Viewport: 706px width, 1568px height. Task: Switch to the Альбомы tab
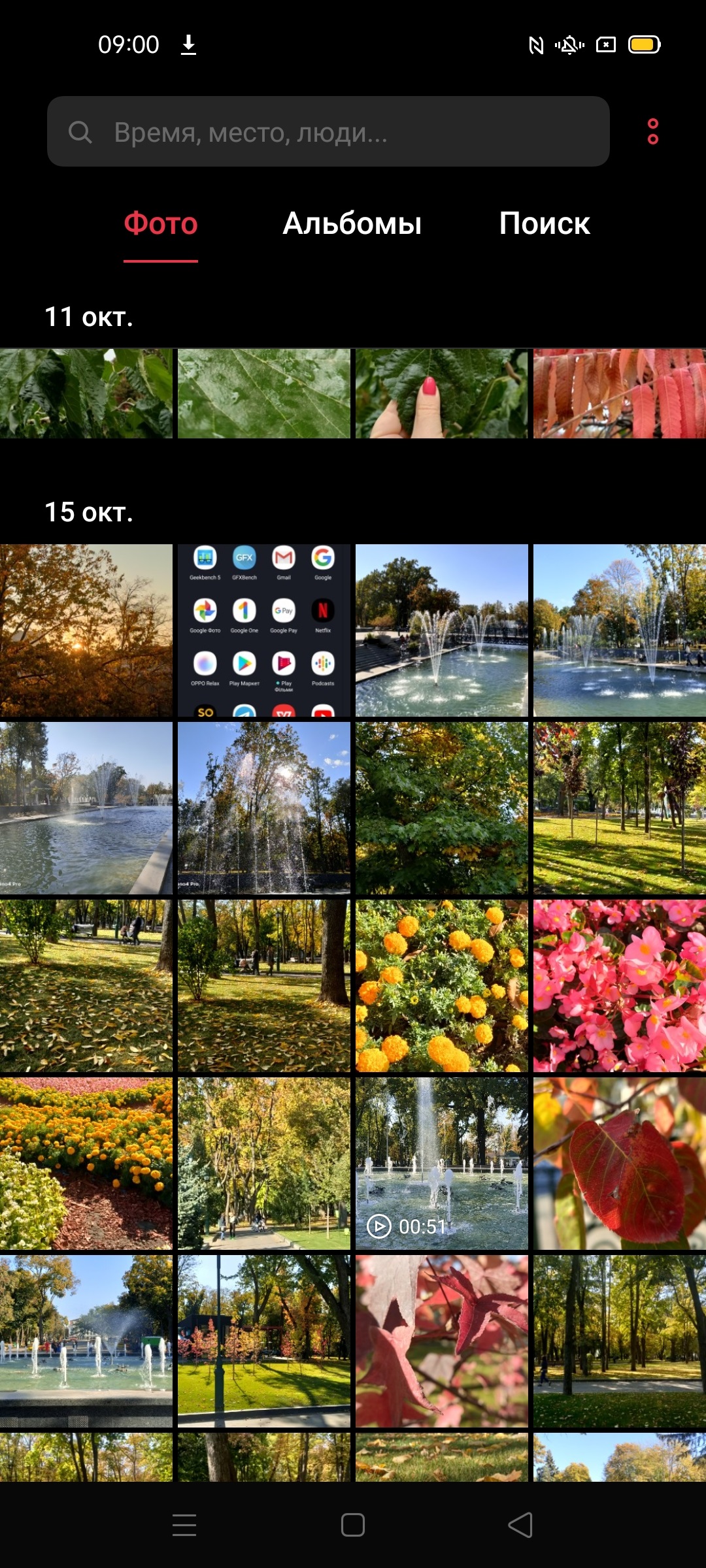(x=352, y=223)
